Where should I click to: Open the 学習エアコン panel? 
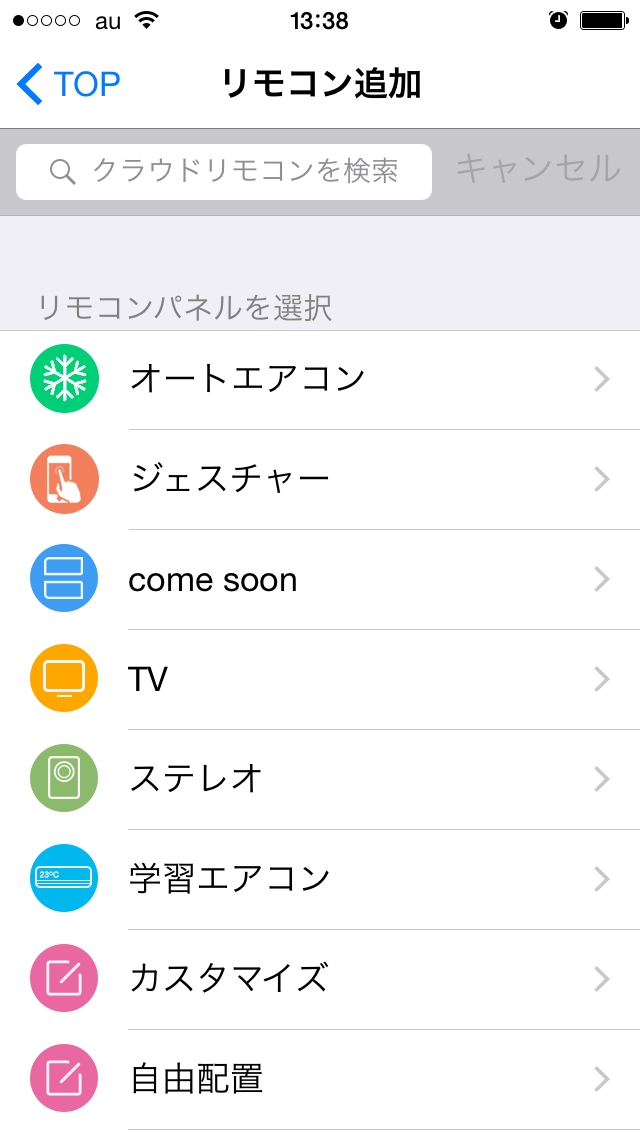click(x=320, y=879)
